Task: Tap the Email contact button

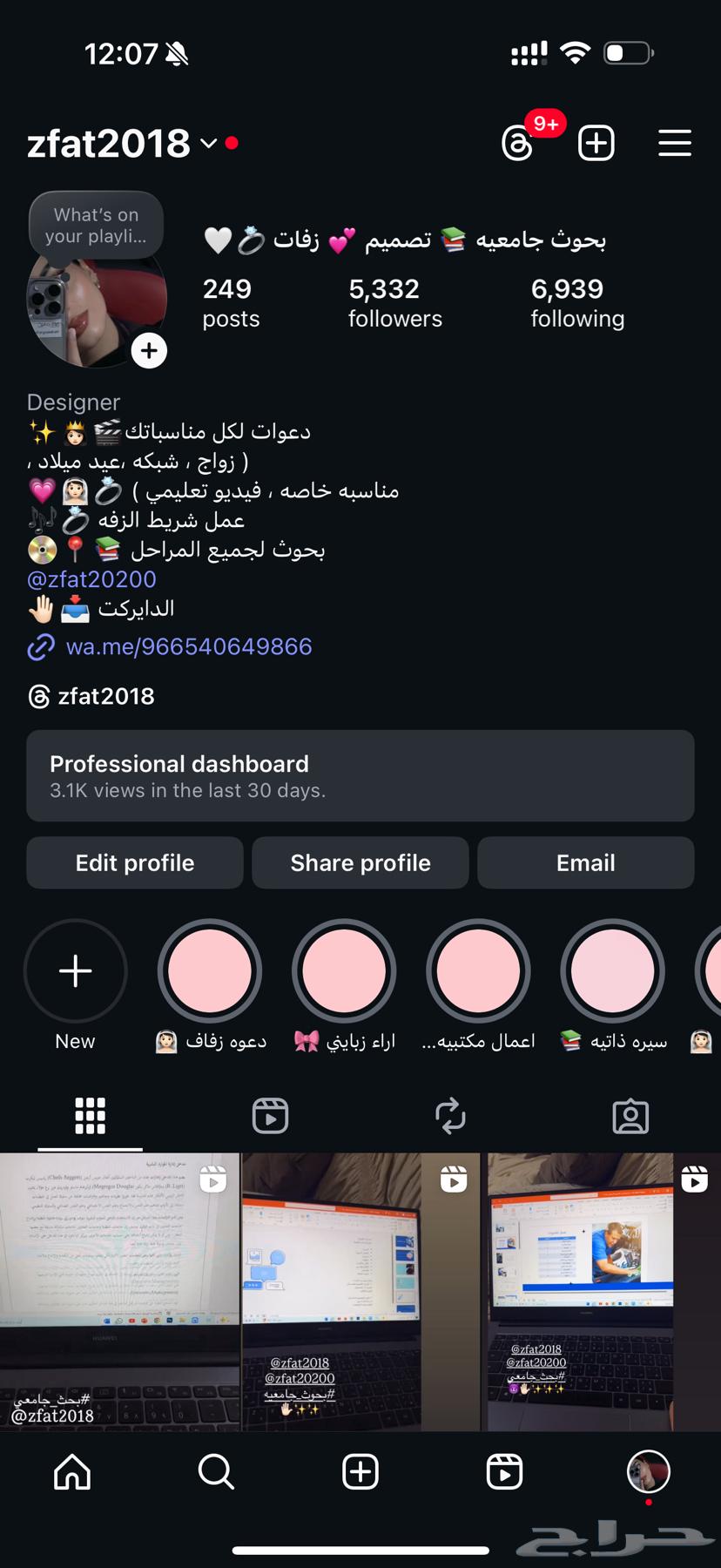Action: click(x=585, y=862)
